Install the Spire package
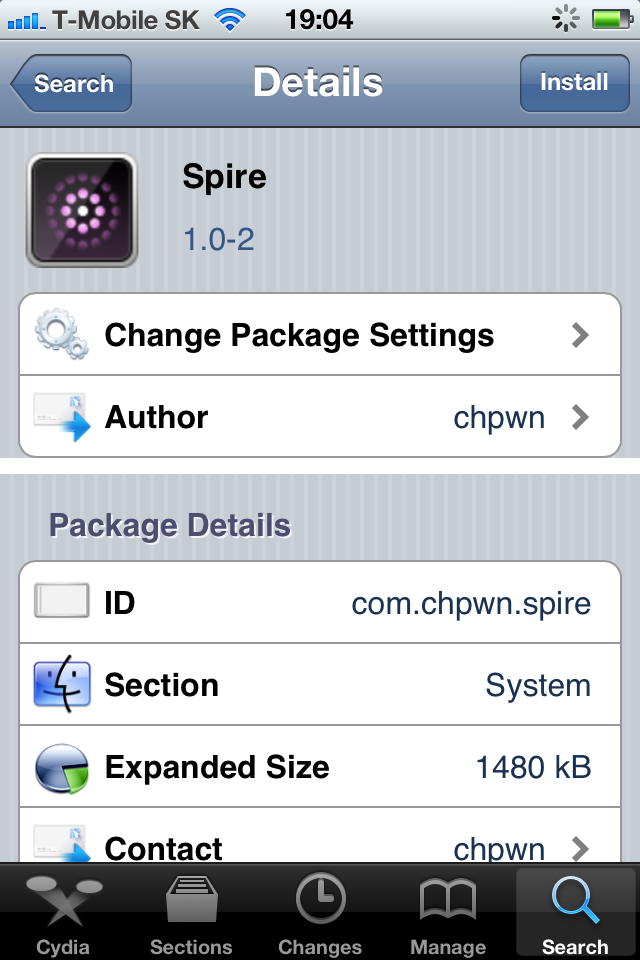Screen dimensions: 640x960 [x=574, y=83]
